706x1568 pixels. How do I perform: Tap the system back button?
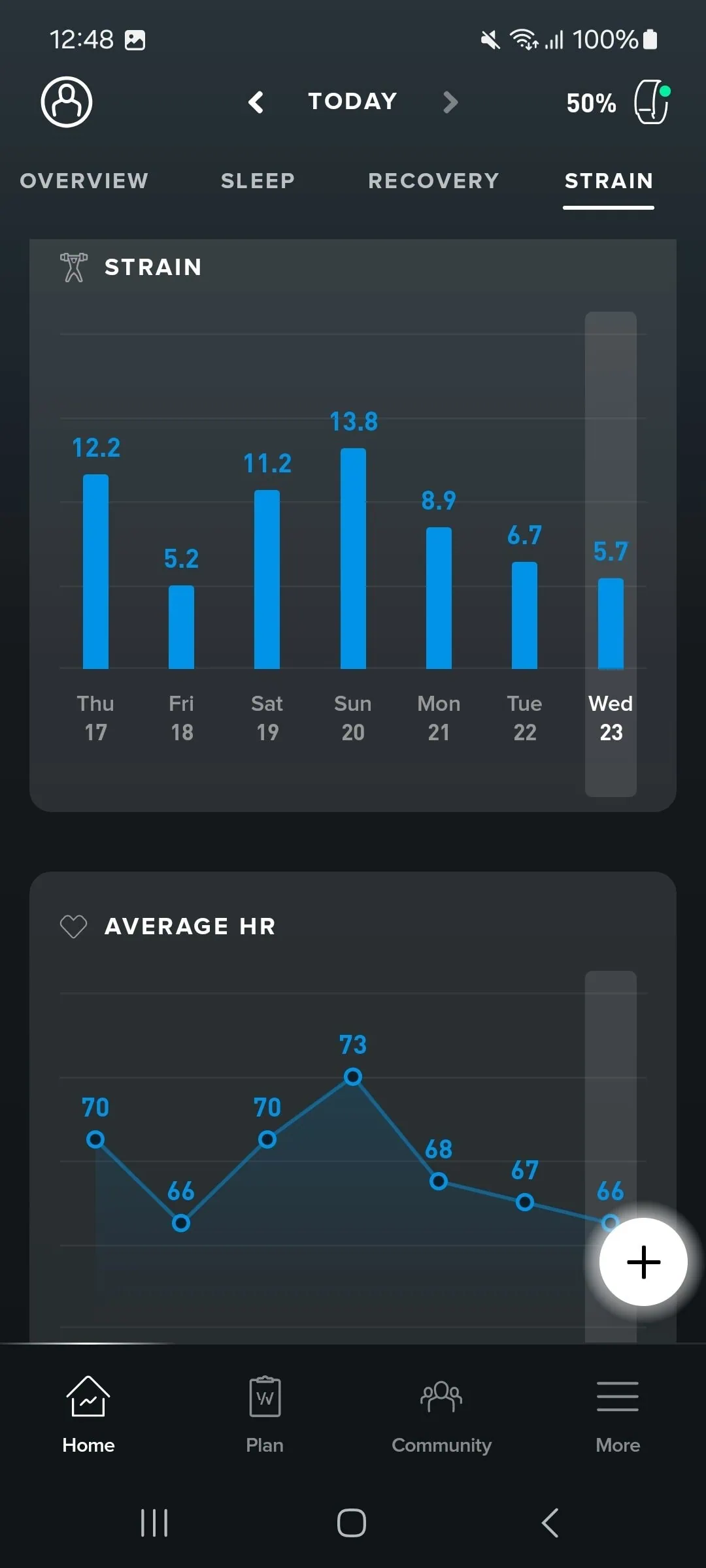pos(550,1523)
